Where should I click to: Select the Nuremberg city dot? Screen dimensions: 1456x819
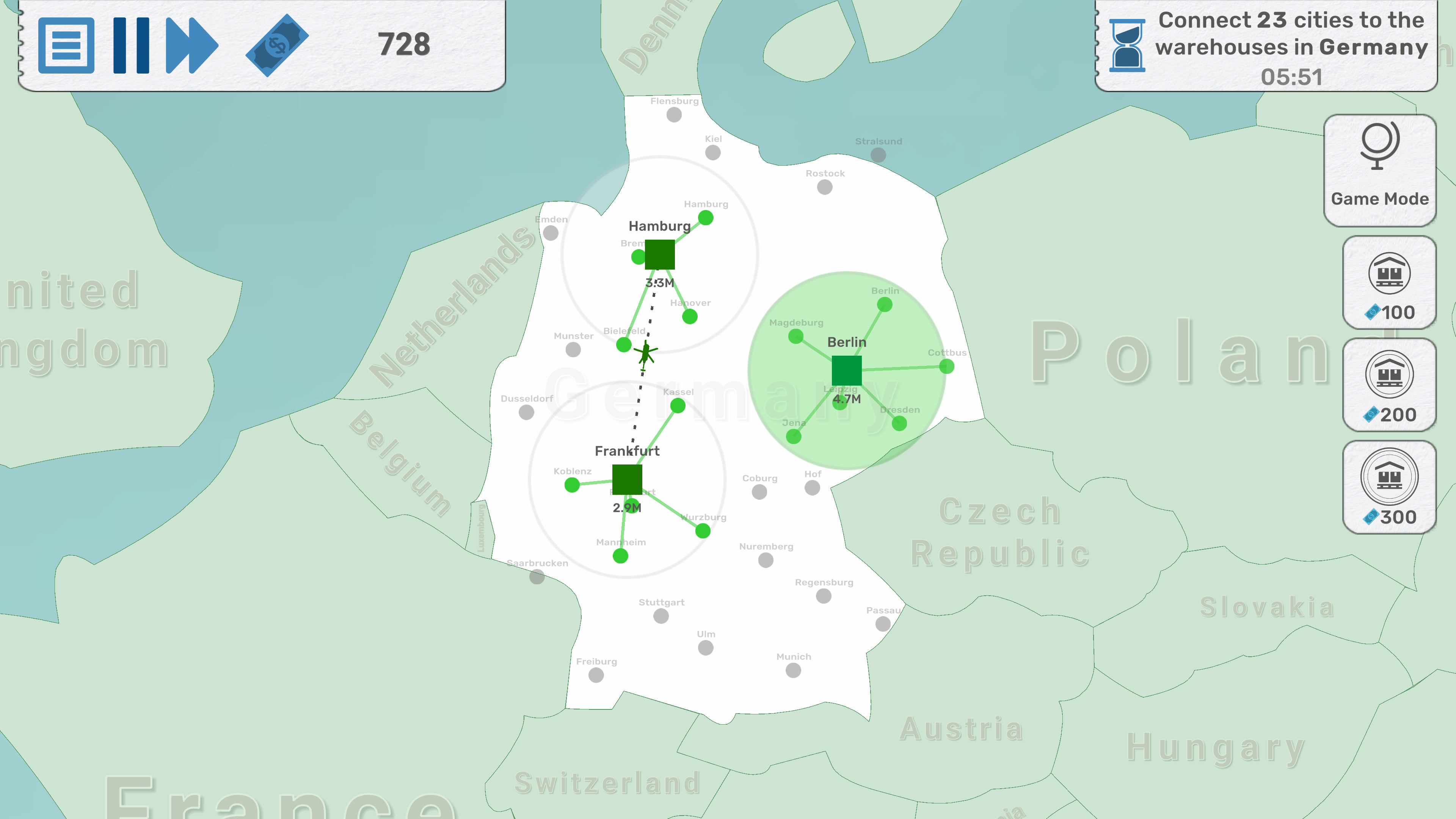[x=765, y=560]
